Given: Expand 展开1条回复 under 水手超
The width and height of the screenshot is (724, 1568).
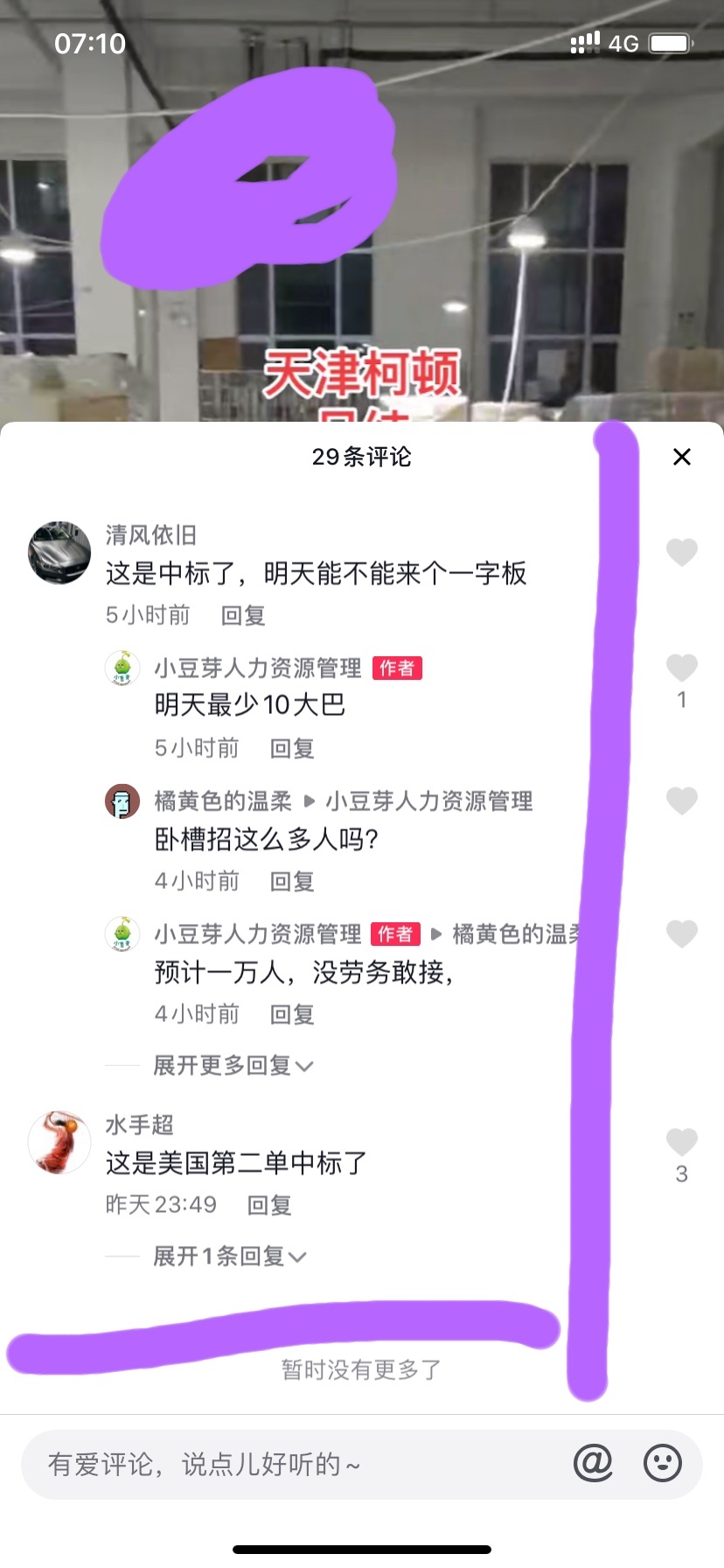Looking at the screenshot, I should [x=229, y=1256].
